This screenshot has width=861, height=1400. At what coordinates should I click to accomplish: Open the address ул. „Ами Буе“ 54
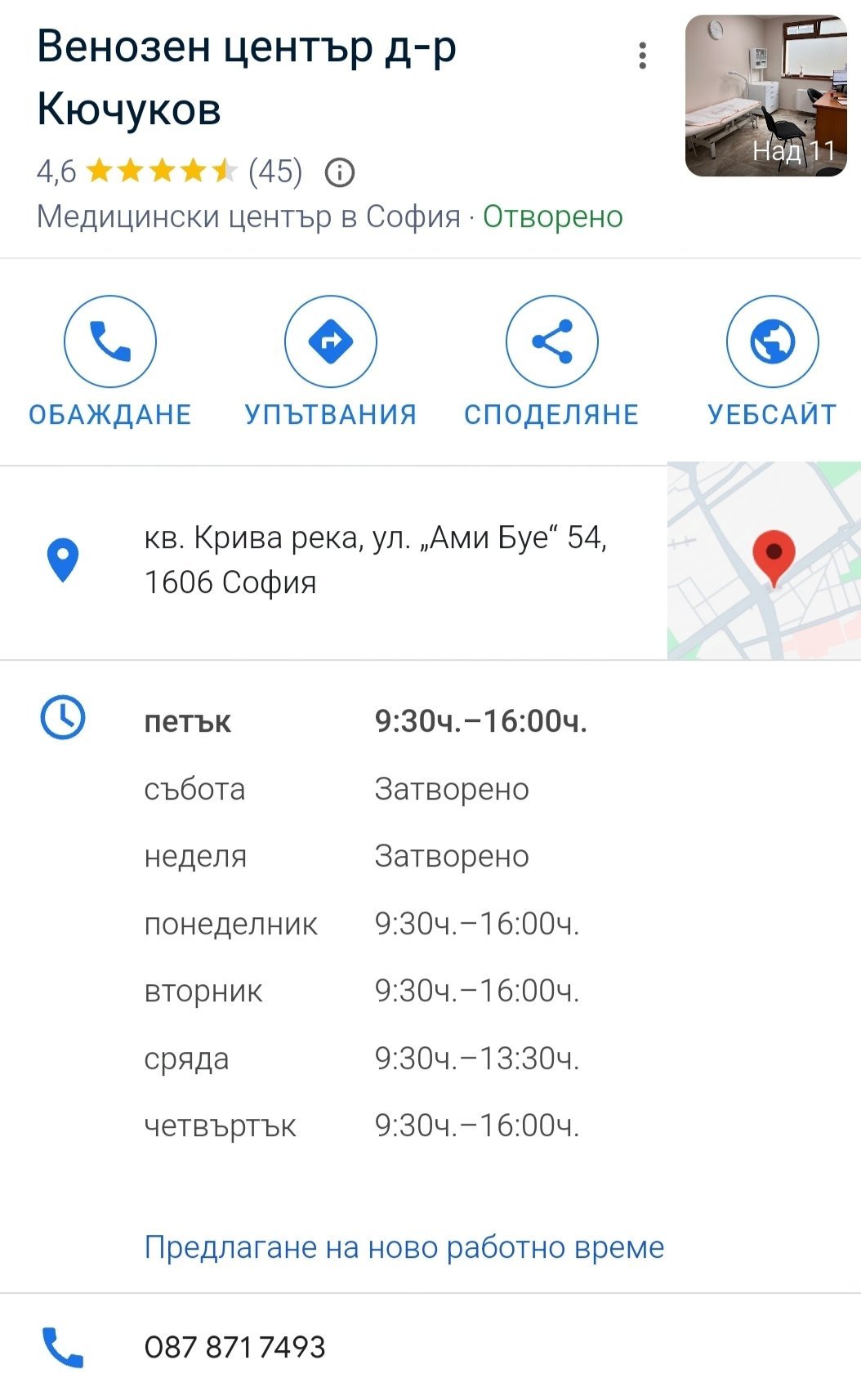pyautogui.click(x=375, y=560)
